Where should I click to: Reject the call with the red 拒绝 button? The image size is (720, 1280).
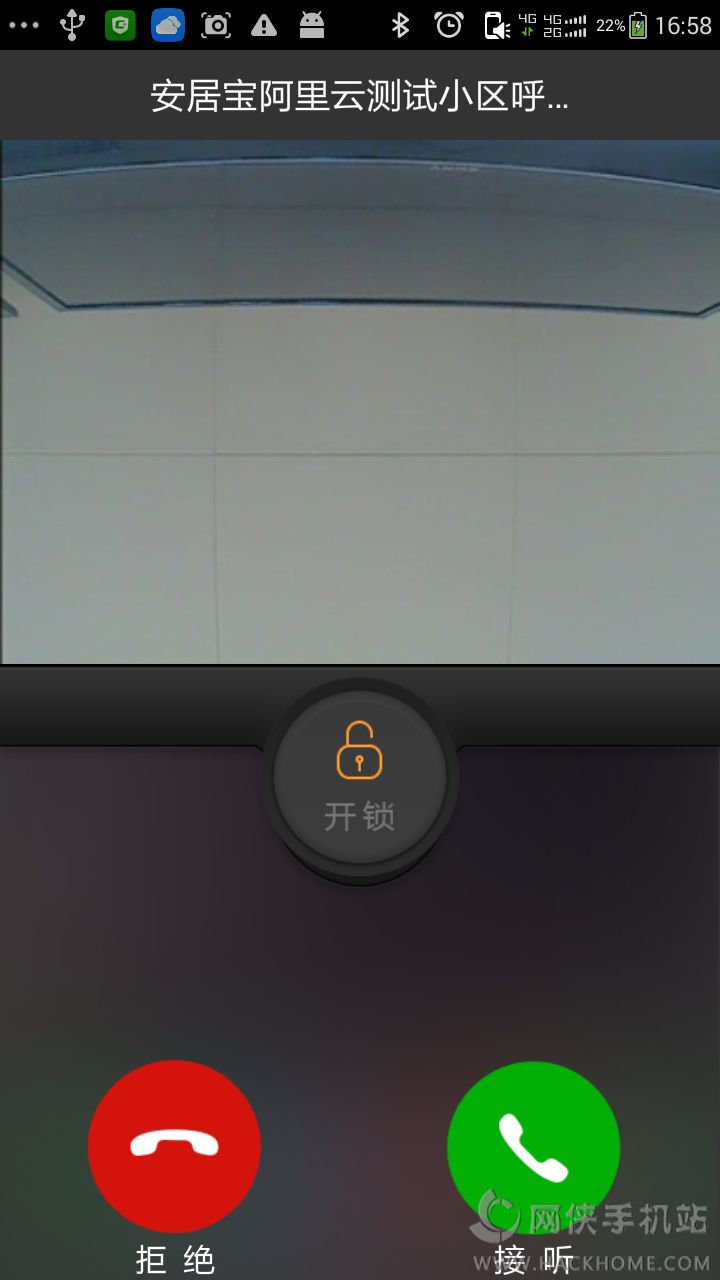(174, 1146)
